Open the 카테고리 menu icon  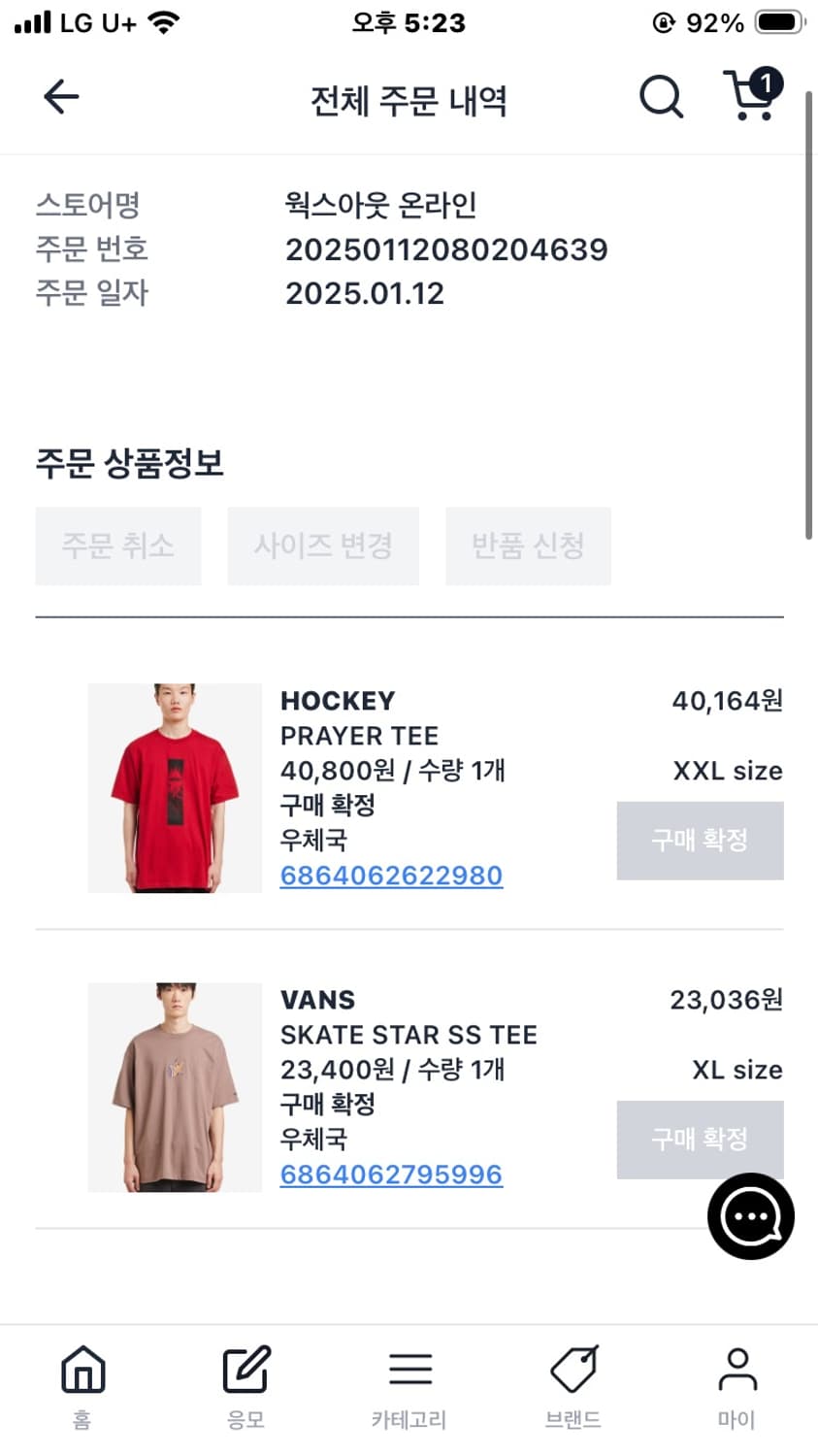(x=409, y=1372)
